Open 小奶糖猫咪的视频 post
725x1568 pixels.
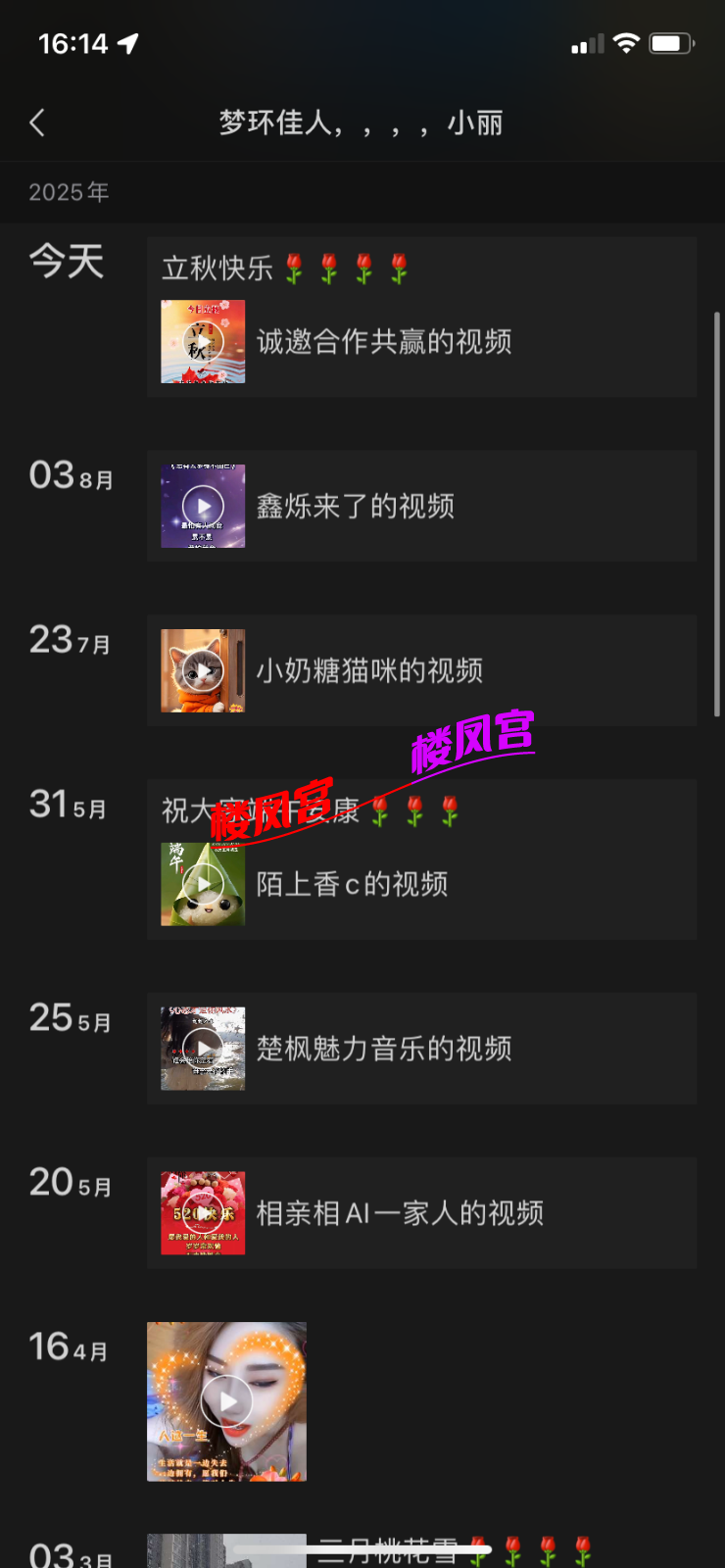369,670
